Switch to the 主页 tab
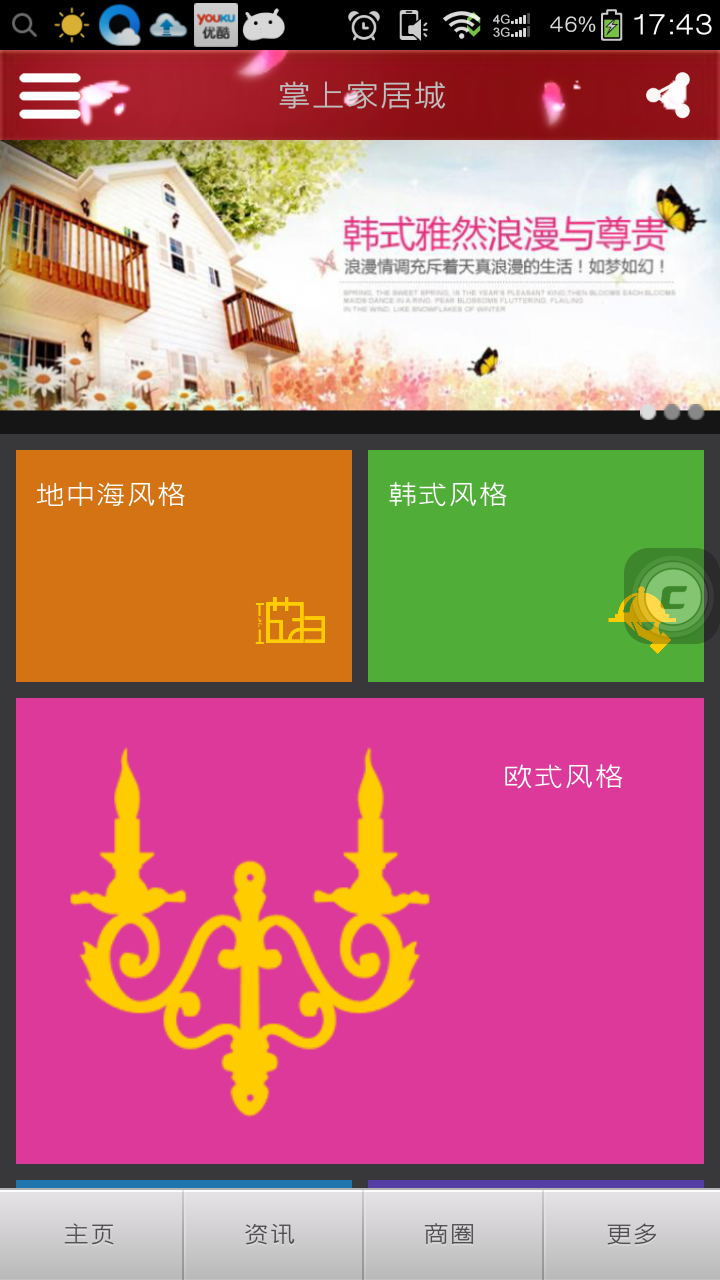Viewport: 720px width, 1280px height. tap(90, 1235)
